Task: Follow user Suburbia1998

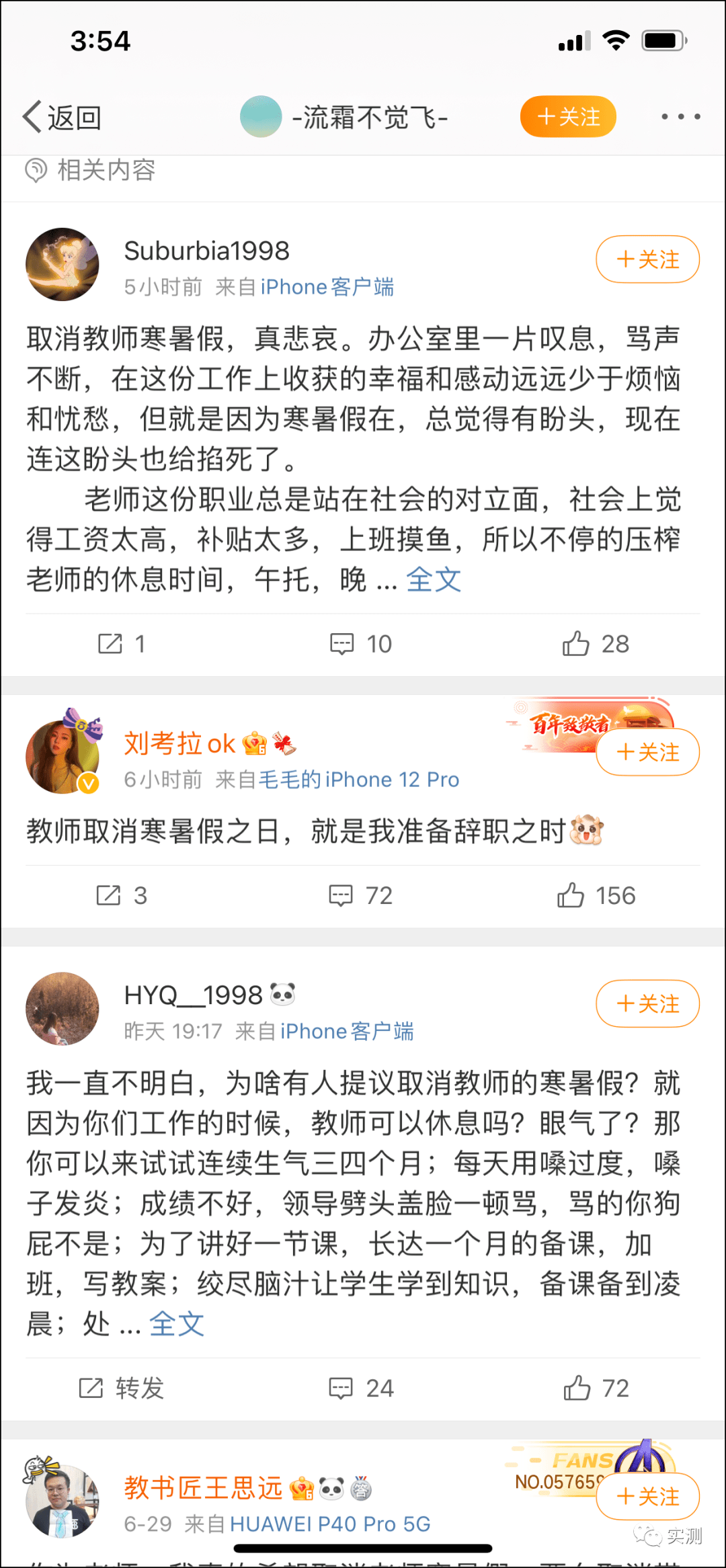Action: click(x=647, y=259)
